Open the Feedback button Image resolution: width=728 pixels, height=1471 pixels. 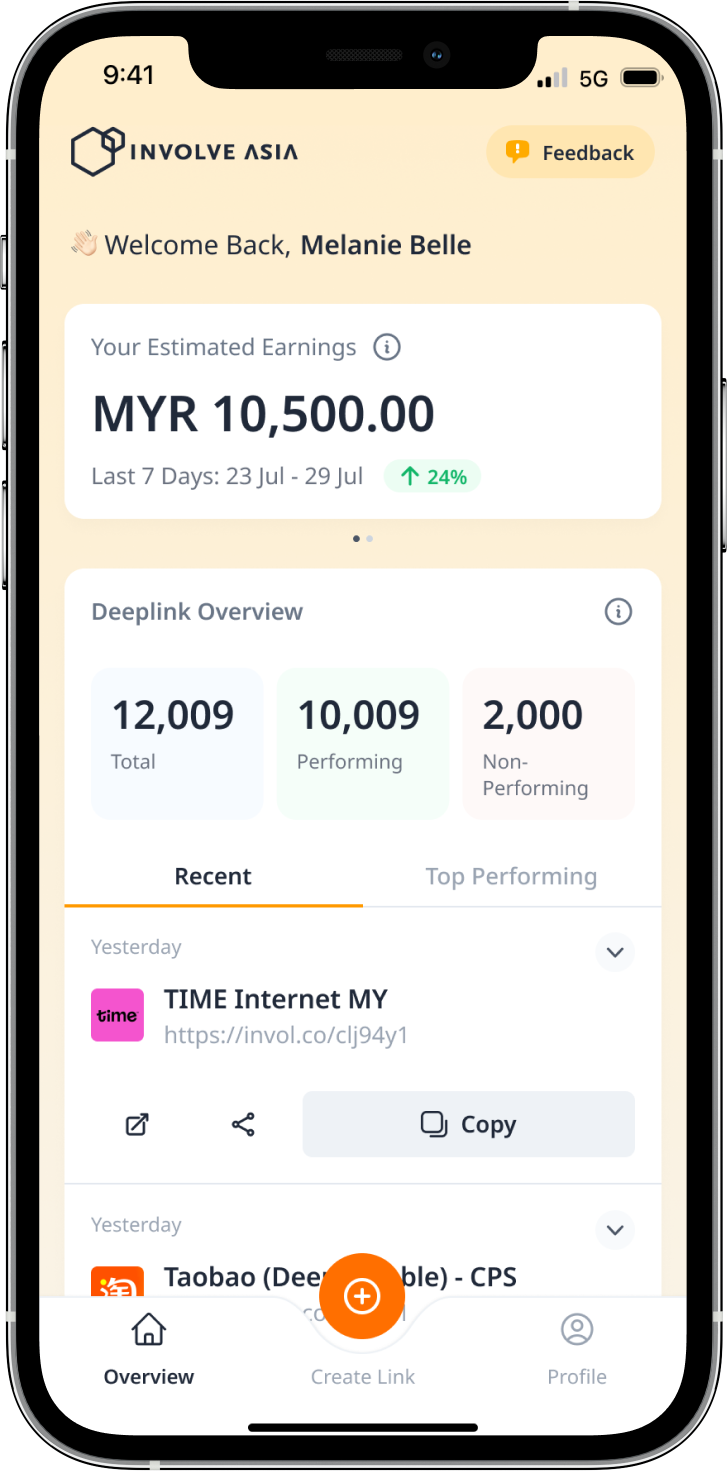pos(570,153)
